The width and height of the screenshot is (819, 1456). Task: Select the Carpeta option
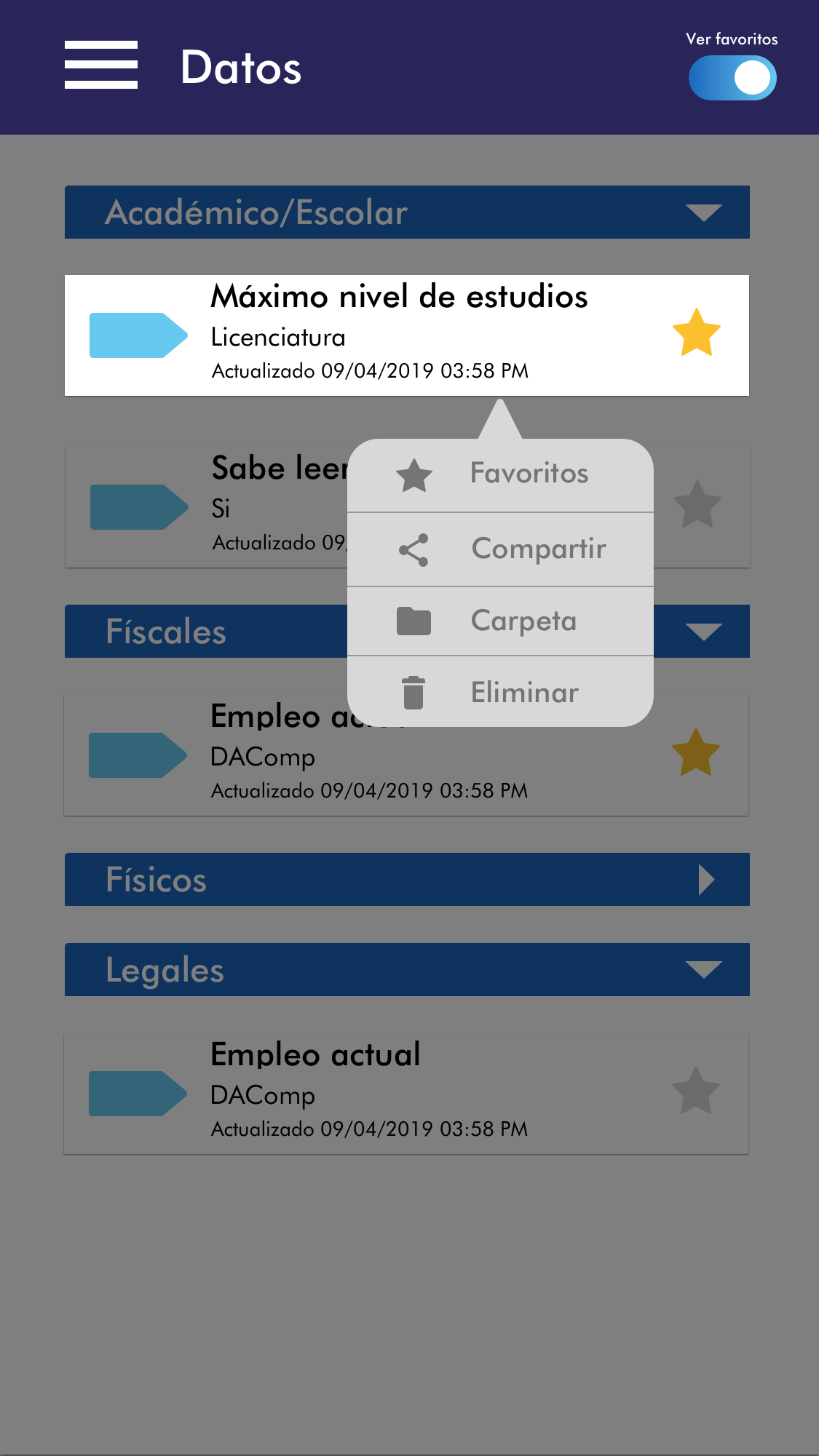coord(500,621)
